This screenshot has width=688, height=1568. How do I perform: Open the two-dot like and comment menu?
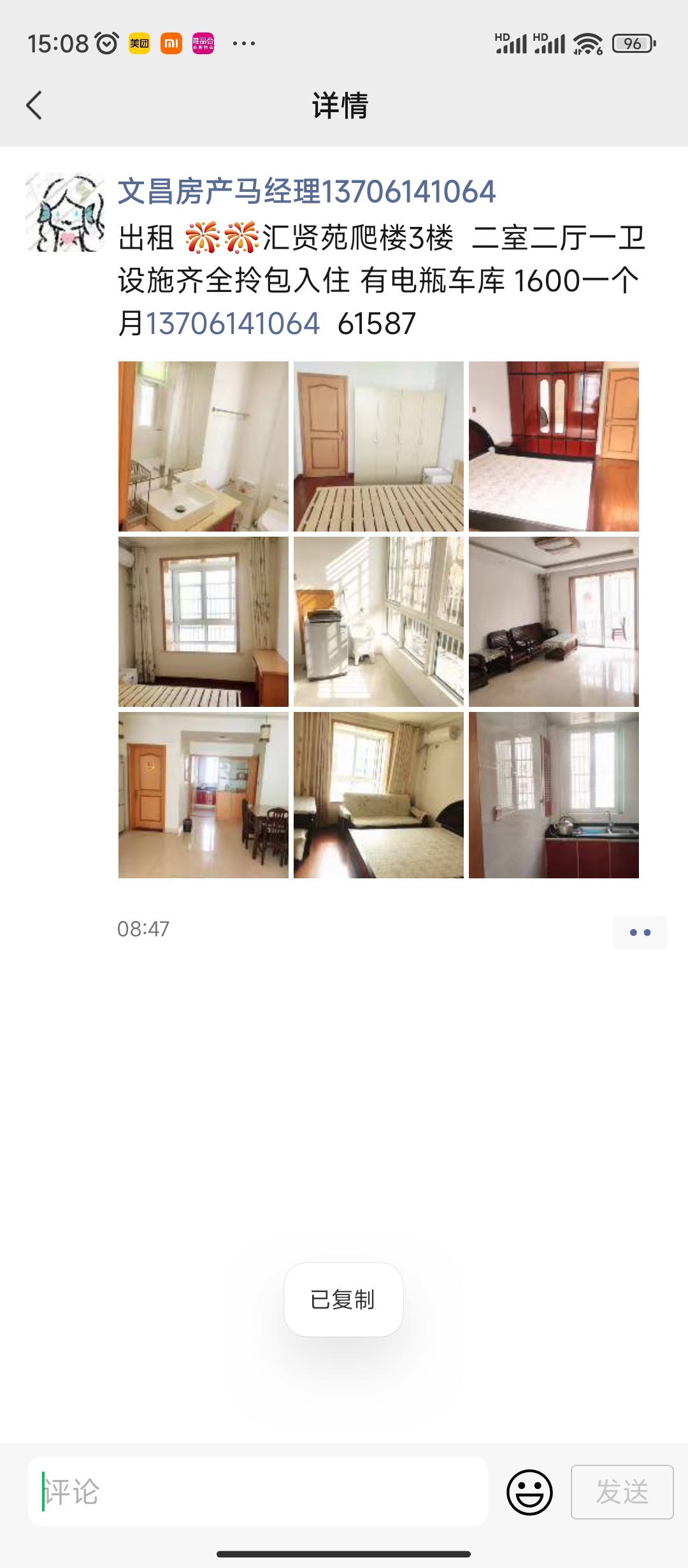[x=640, y=933]
